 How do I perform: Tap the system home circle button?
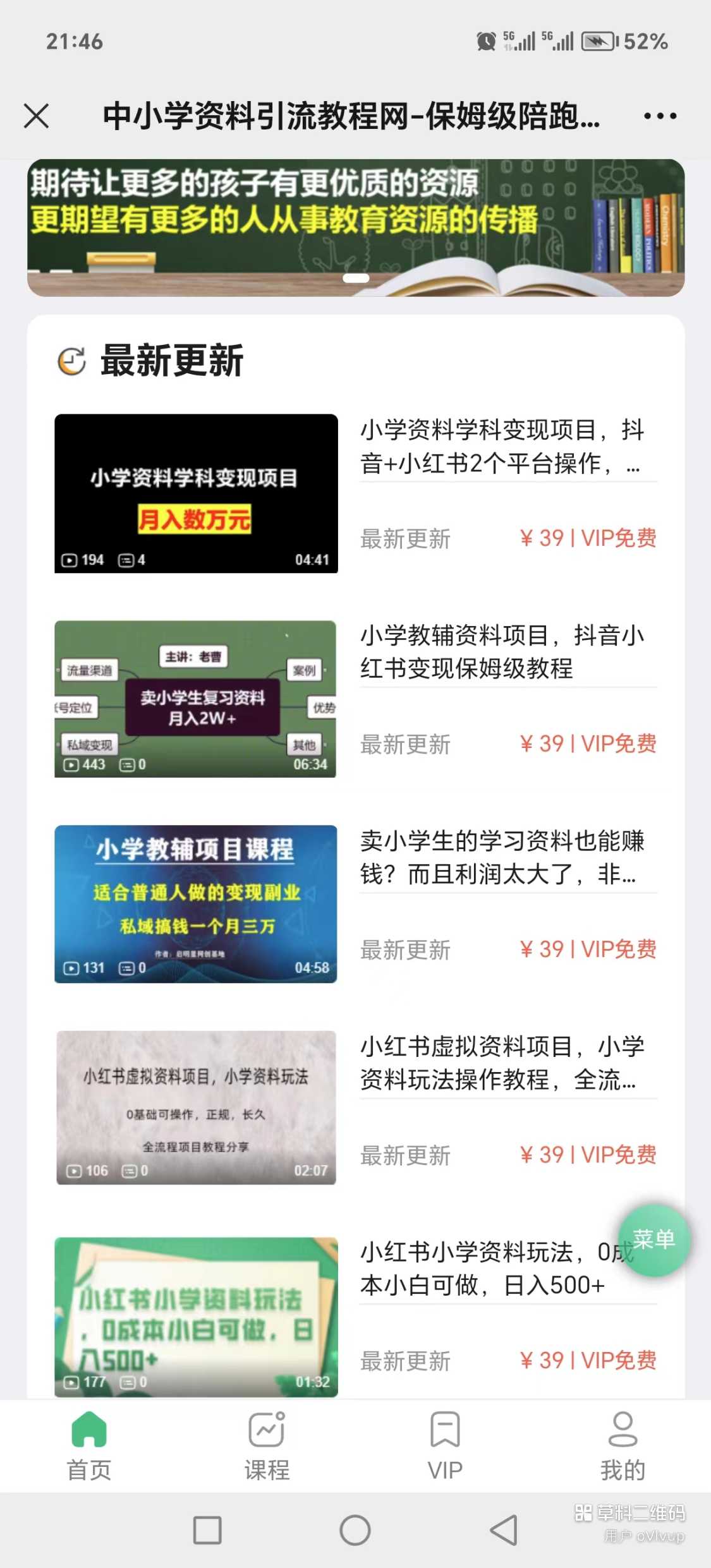click(x=355, y=1529)
